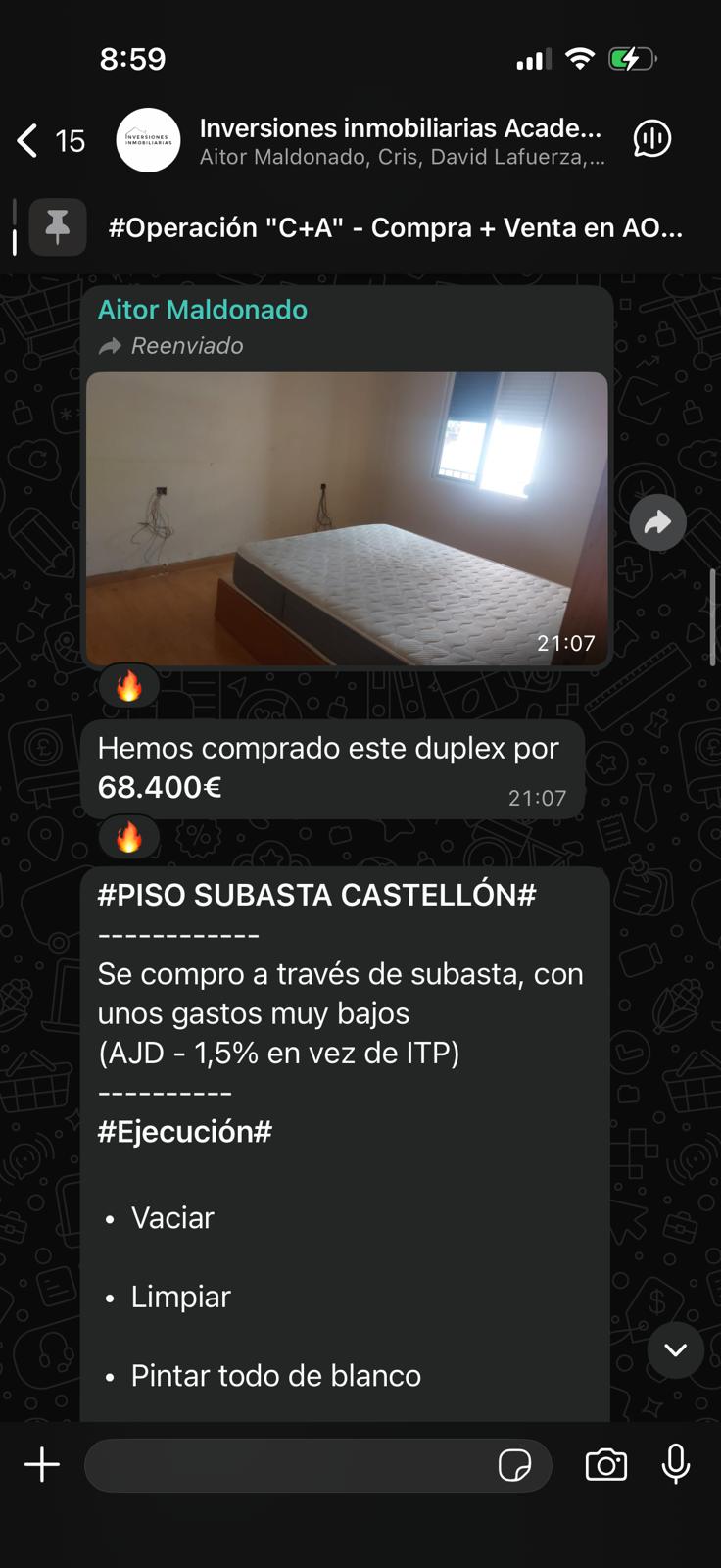Open the Inversiones Inmobiliarias group avatar

tap(148, 140)
